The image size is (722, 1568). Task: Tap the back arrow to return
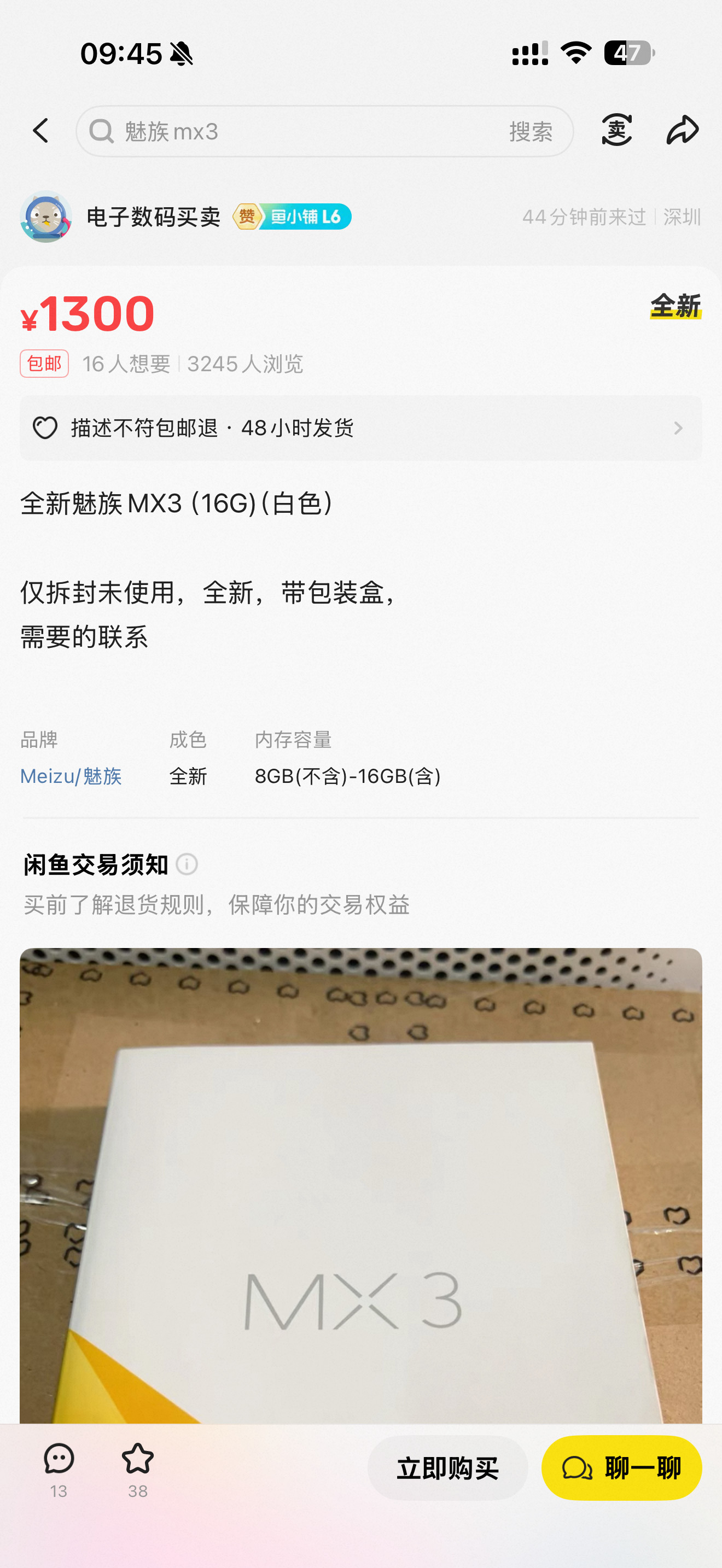coord(42,131)
